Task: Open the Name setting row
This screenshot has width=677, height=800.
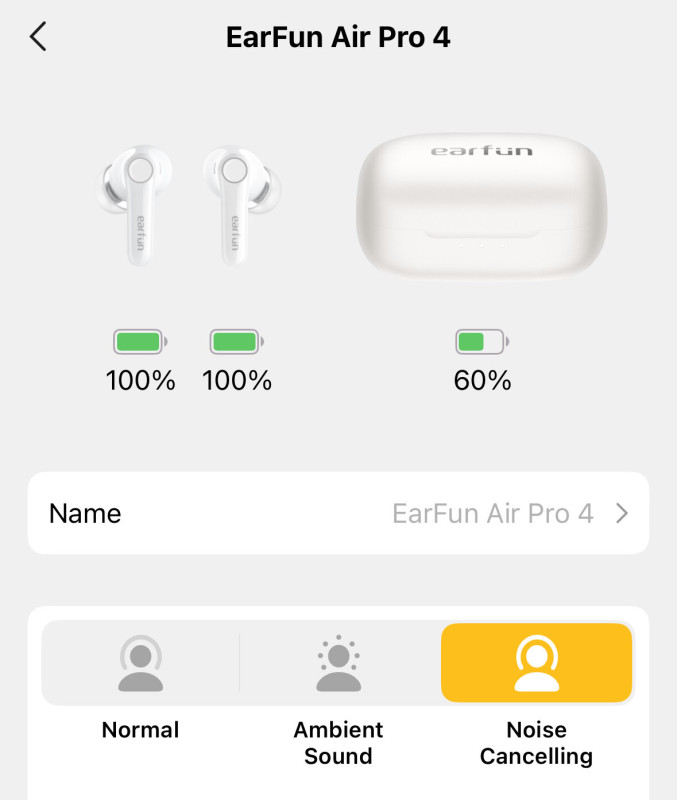Action: click(338, 514)
